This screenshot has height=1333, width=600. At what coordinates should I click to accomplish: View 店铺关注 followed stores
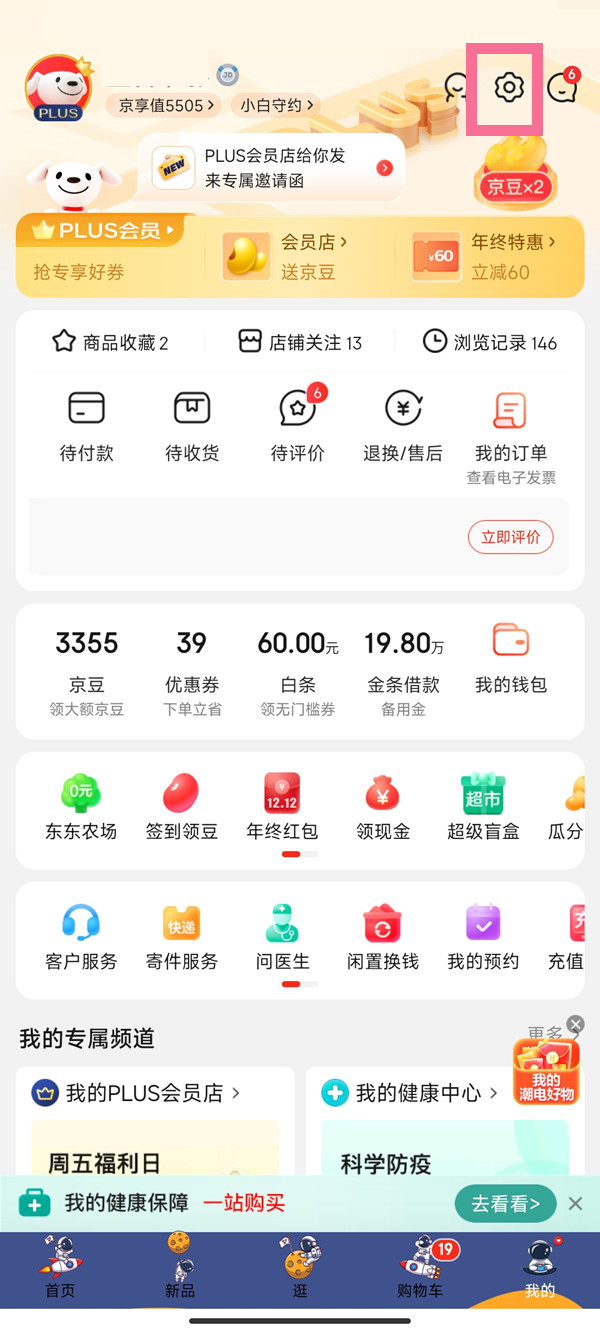click(300, 343)
